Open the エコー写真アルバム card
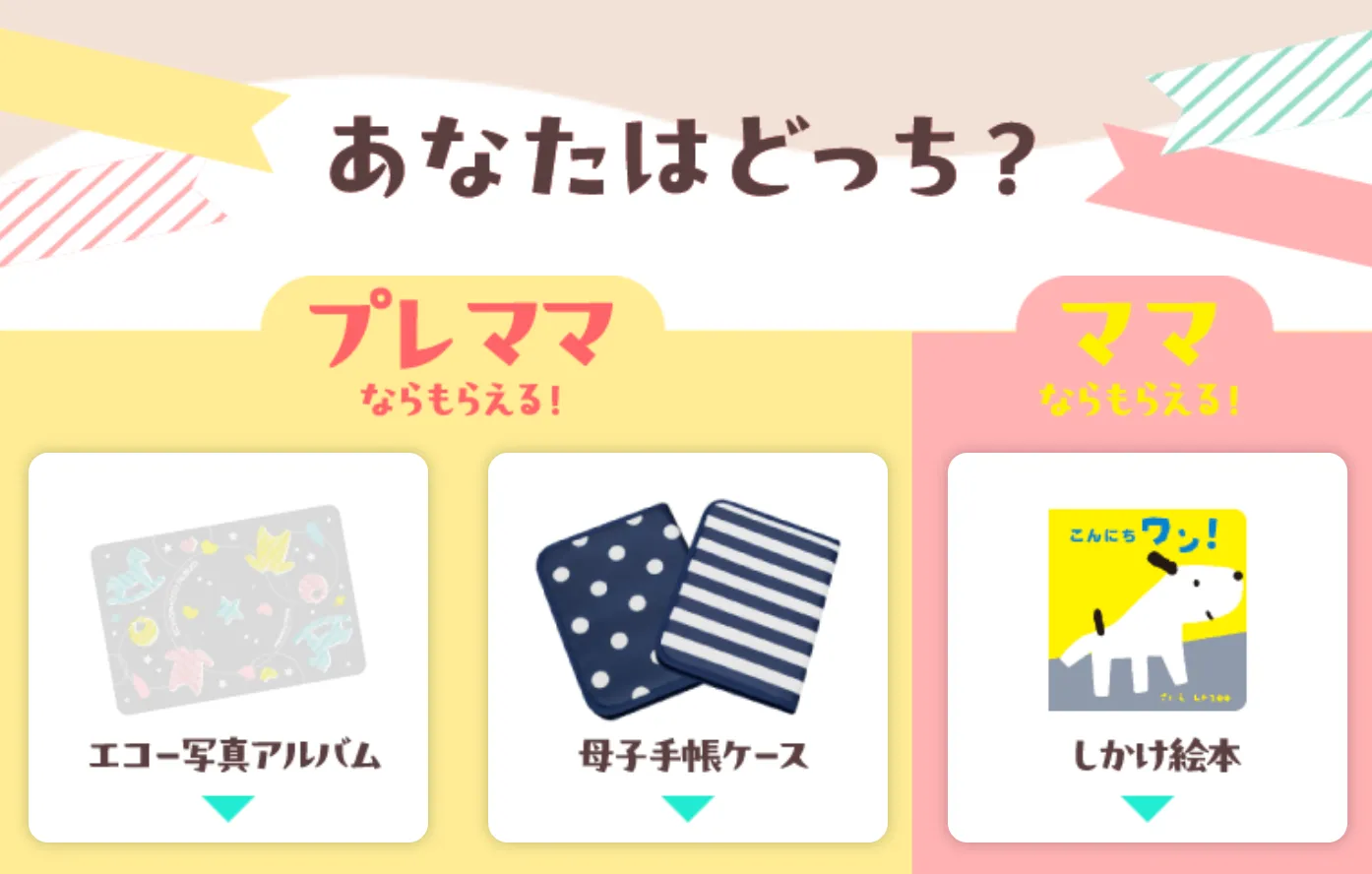This screenshot has height=874, width=1372. click(228, 647)
